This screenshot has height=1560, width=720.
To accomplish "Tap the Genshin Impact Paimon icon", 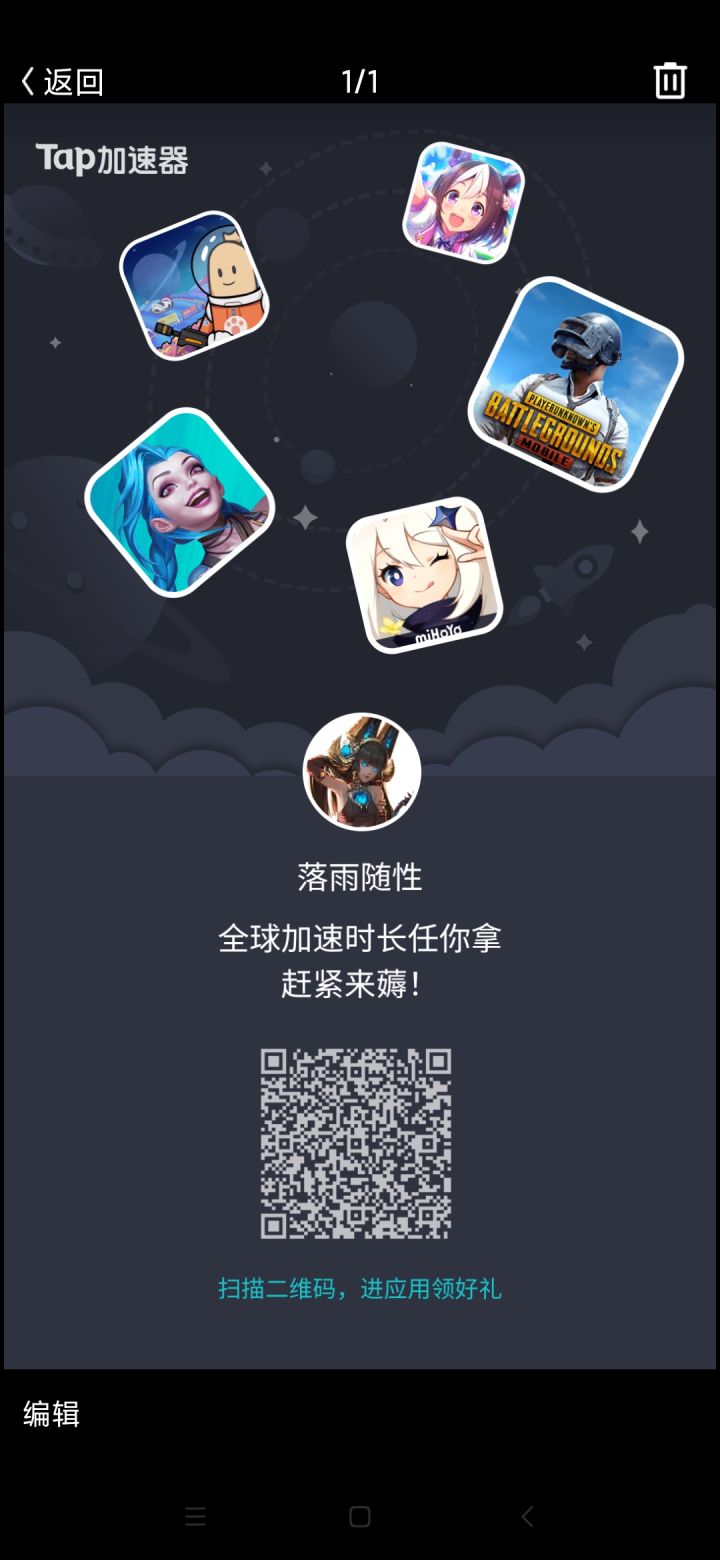I will [432, 578].
